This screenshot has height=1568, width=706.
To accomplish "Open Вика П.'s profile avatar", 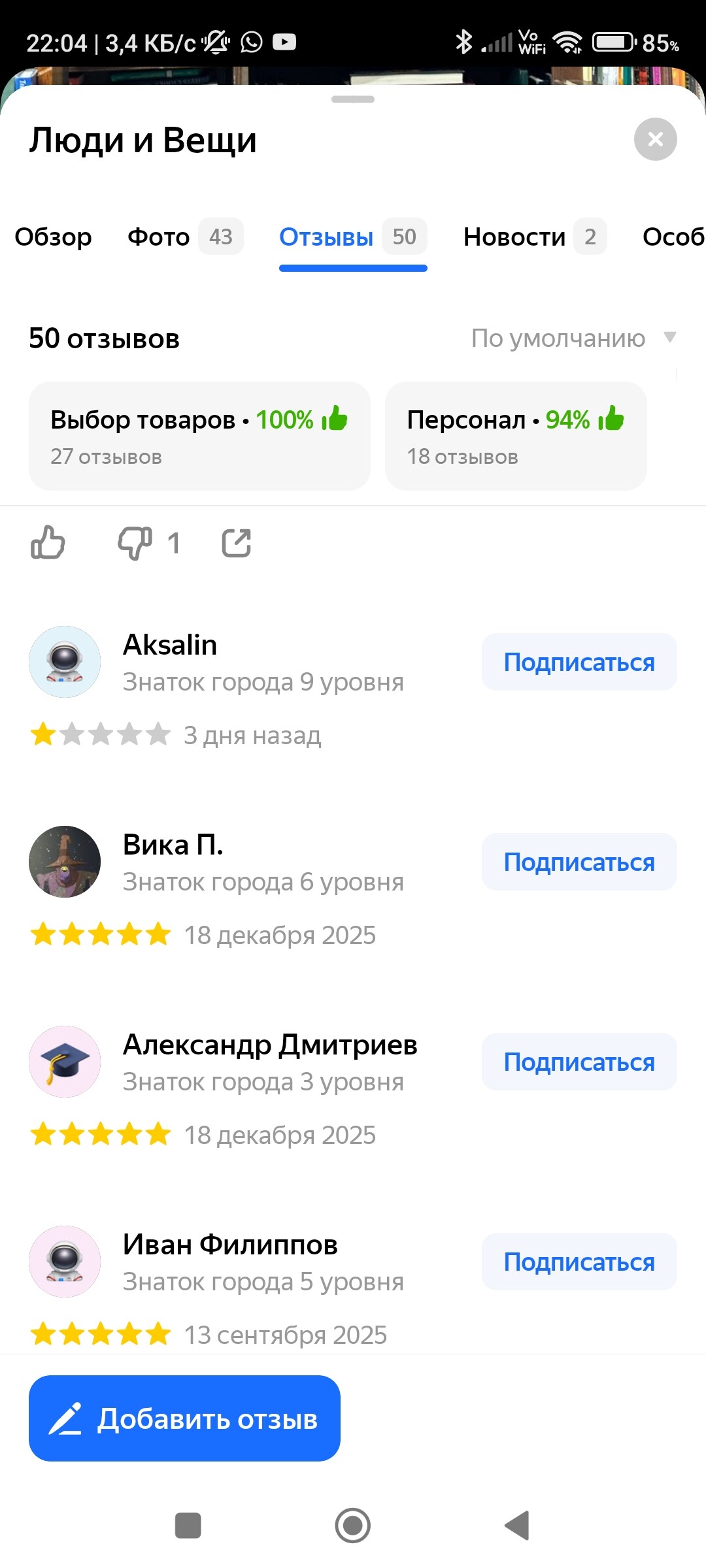I will click(65, 862).
